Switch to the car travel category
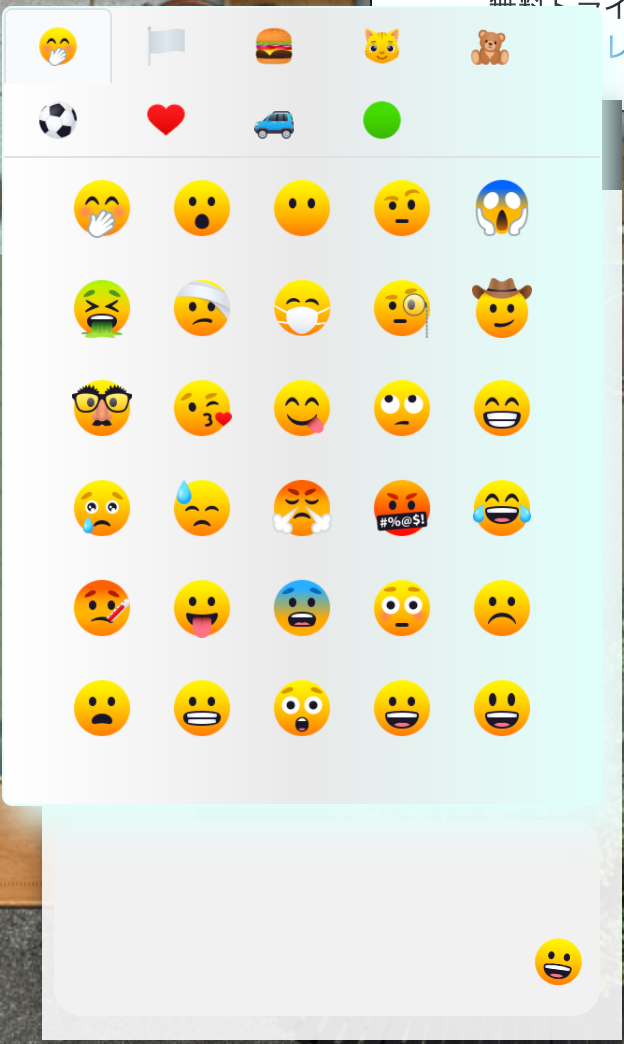Image resolution: width=624 pixels, height=1044 pixels. tap(274, 121)
